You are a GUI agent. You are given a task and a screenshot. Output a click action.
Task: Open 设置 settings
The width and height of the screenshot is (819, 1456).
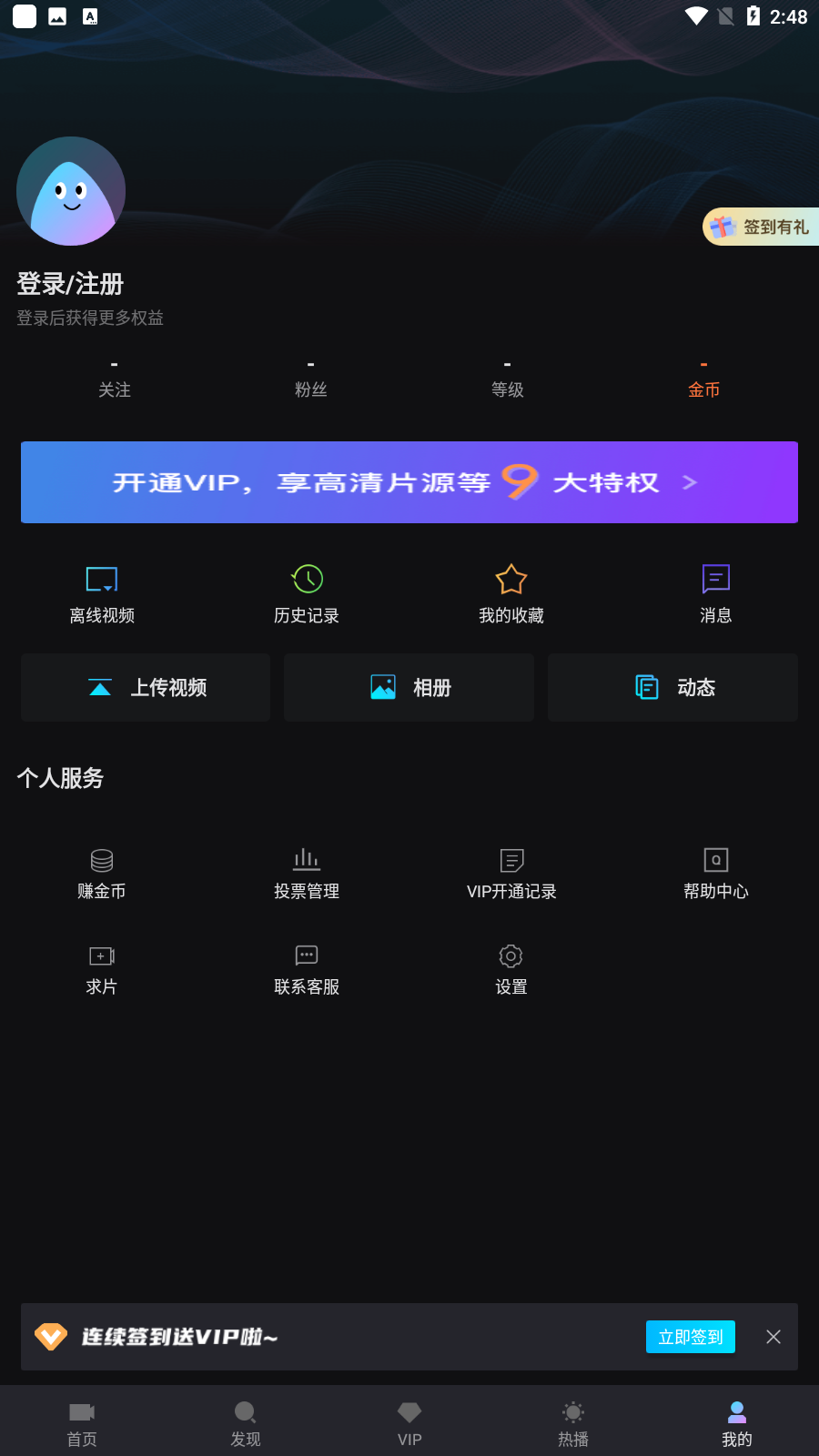511,970
